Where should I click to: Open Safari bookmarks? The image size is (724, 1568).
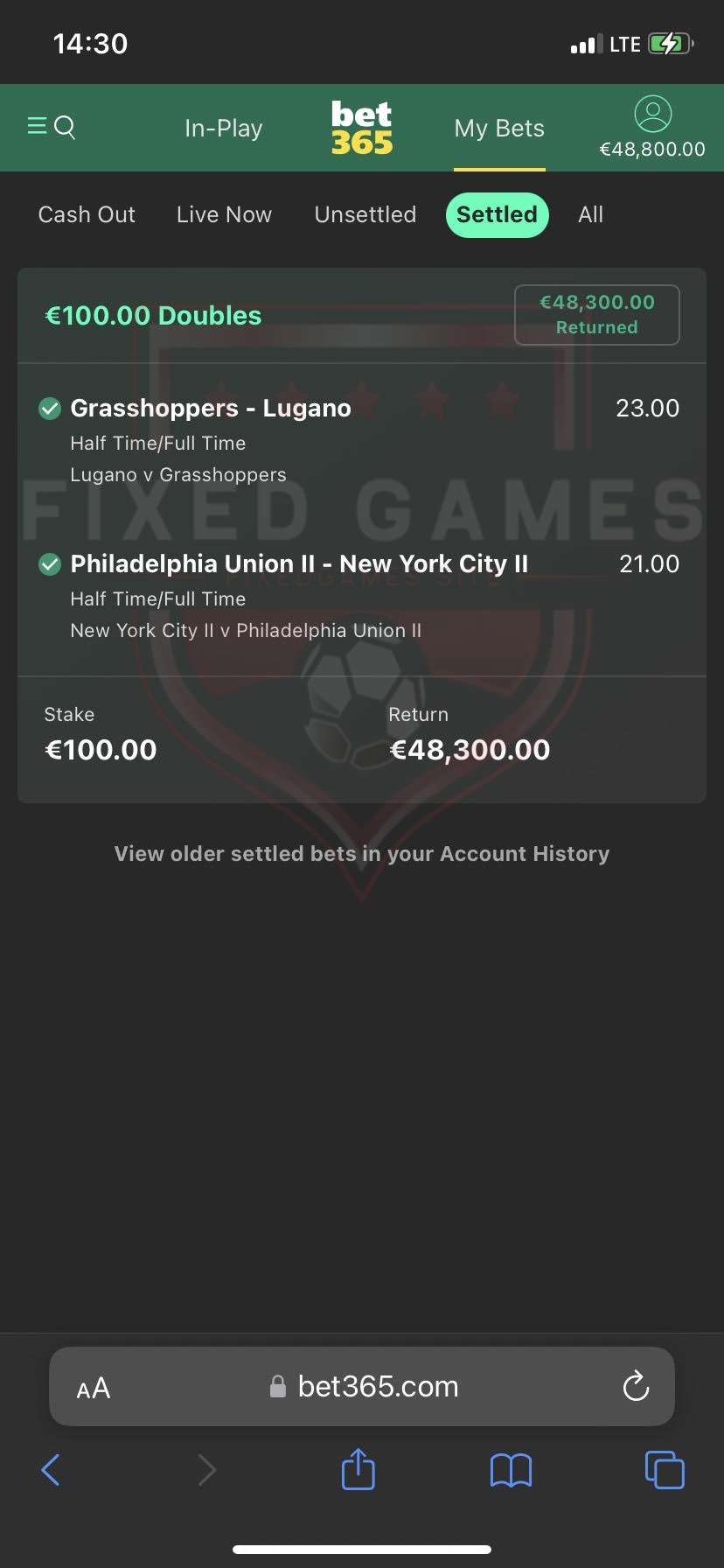pyautogui.click(x=511, y=1470)
